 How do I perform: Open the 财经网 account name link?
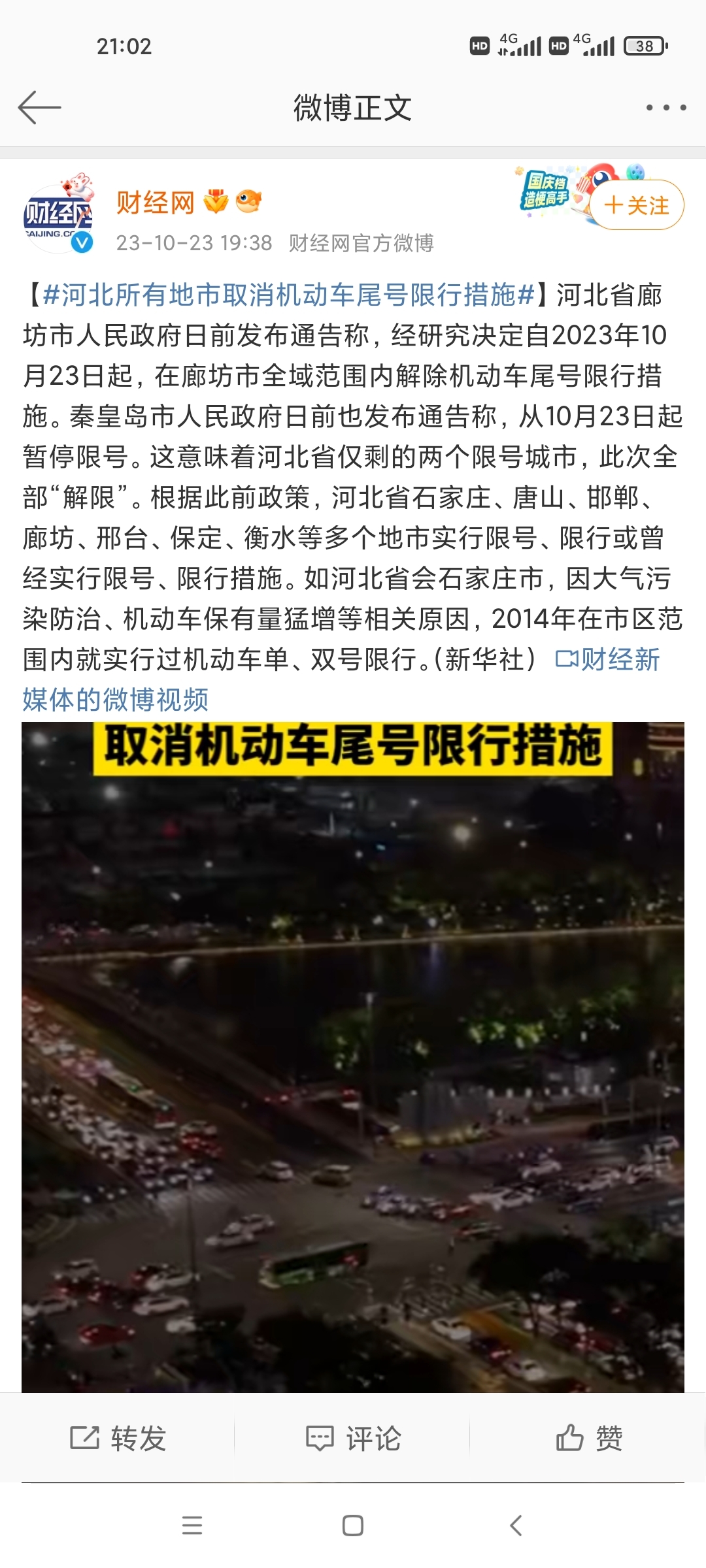coord(156,203)
